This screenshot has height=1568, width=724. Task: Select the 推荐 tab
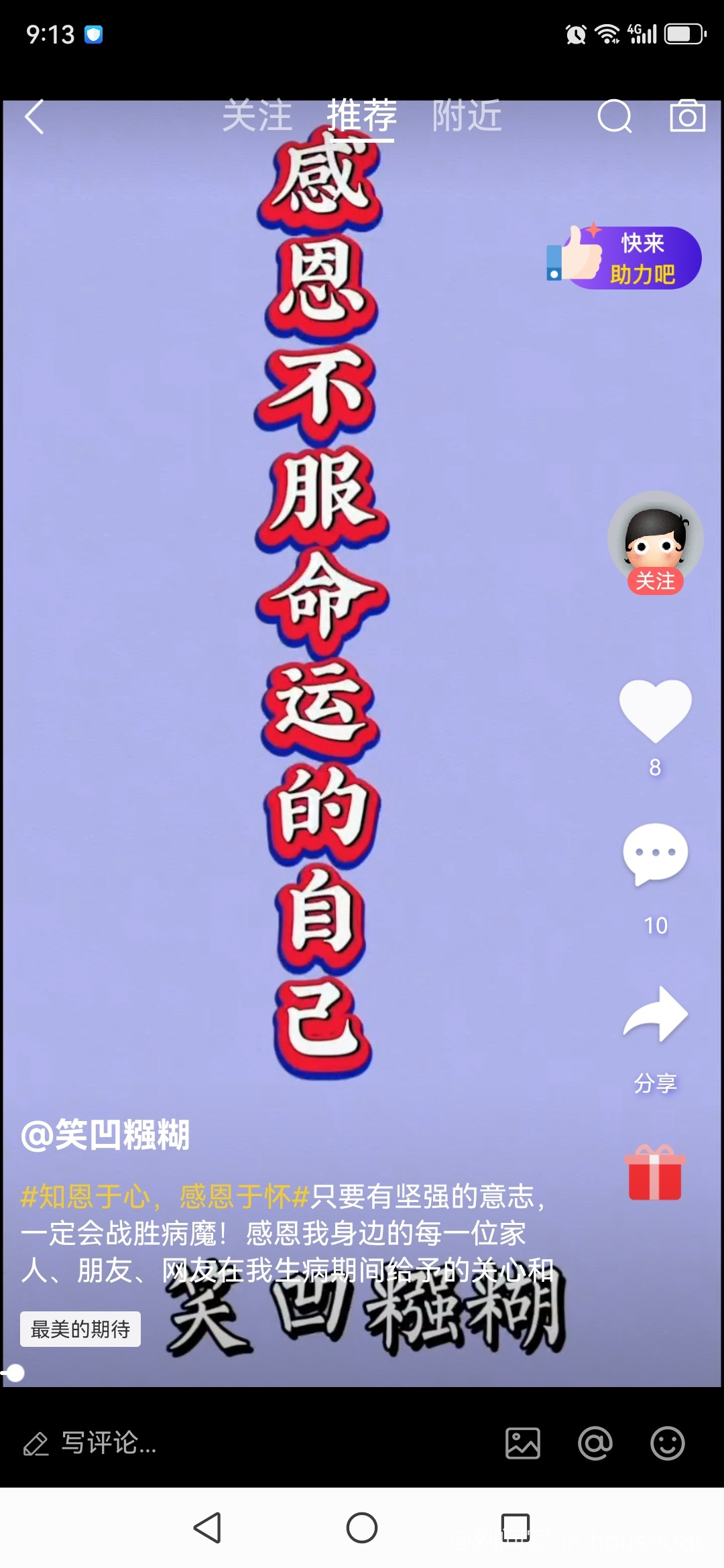tap(362, 116)
